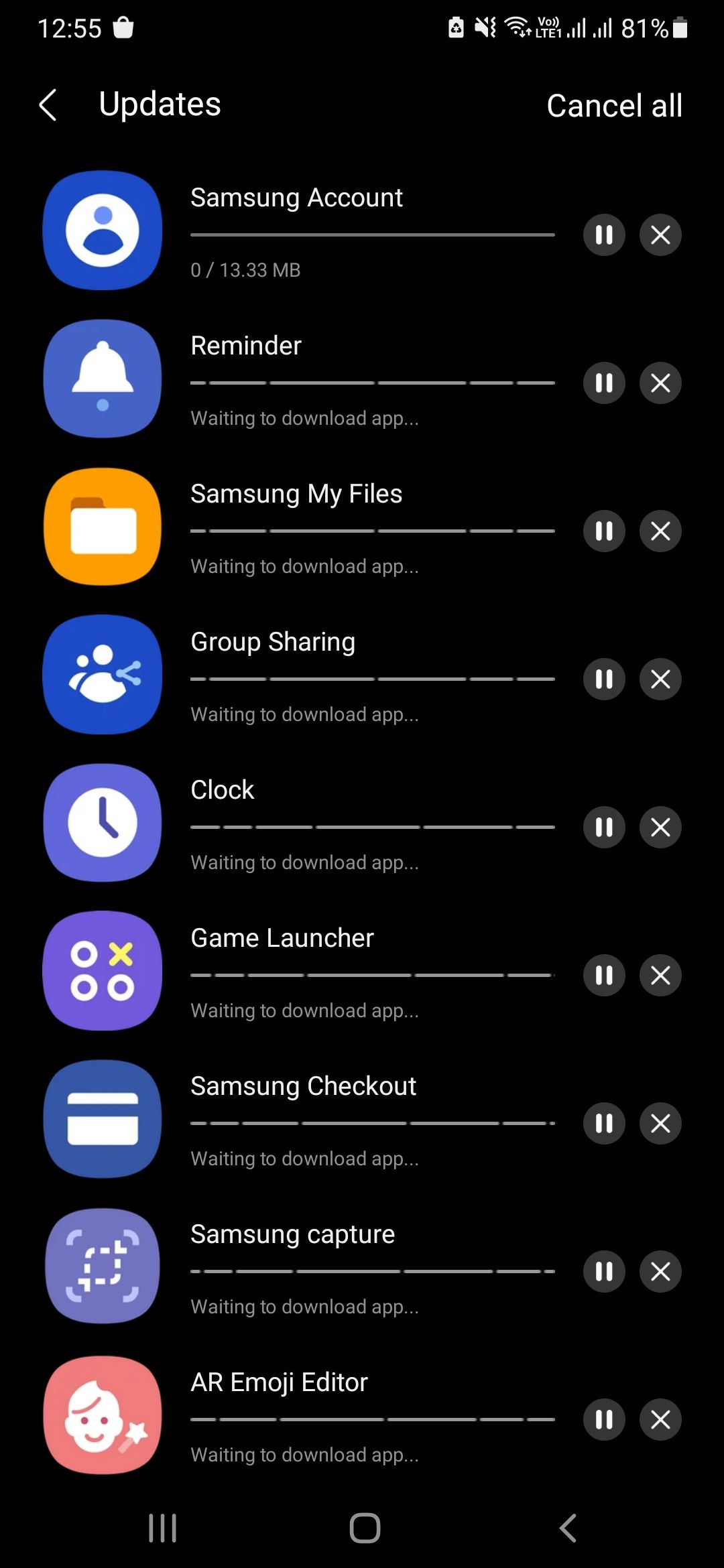724x1568 pixels.
Task: Pause the AR Emoji Editor update
Action: point(604,1420)
